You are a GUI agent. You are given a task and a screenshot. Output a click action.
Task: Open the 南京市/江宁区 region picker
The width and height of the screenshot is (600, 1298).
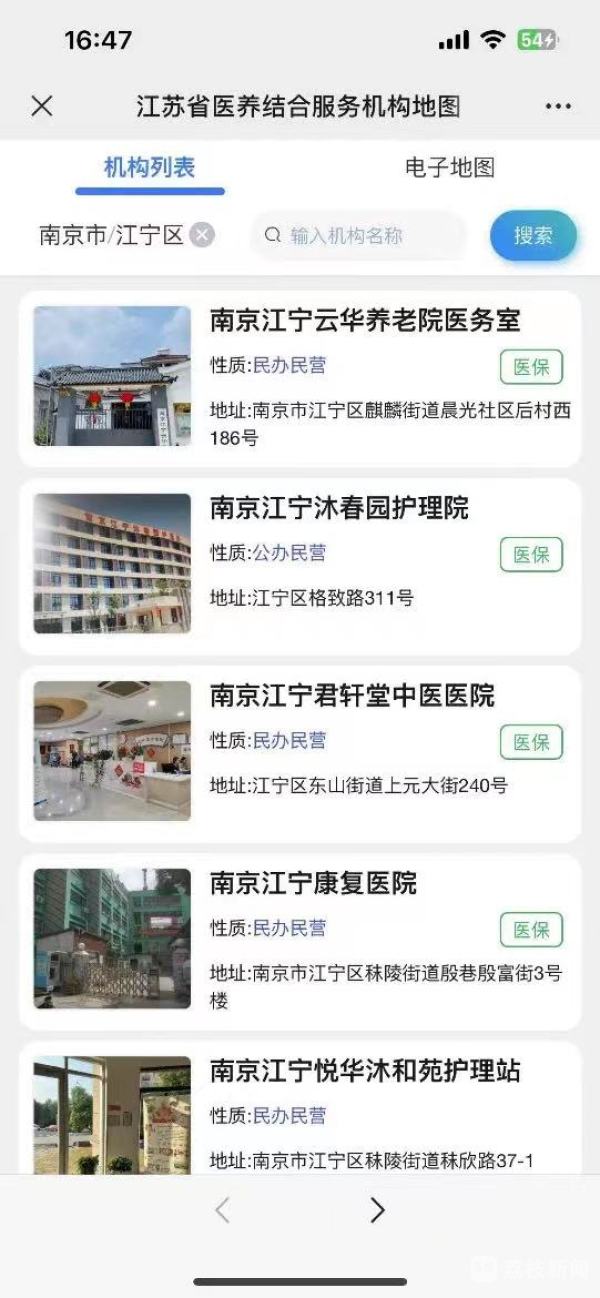(111, 235)
